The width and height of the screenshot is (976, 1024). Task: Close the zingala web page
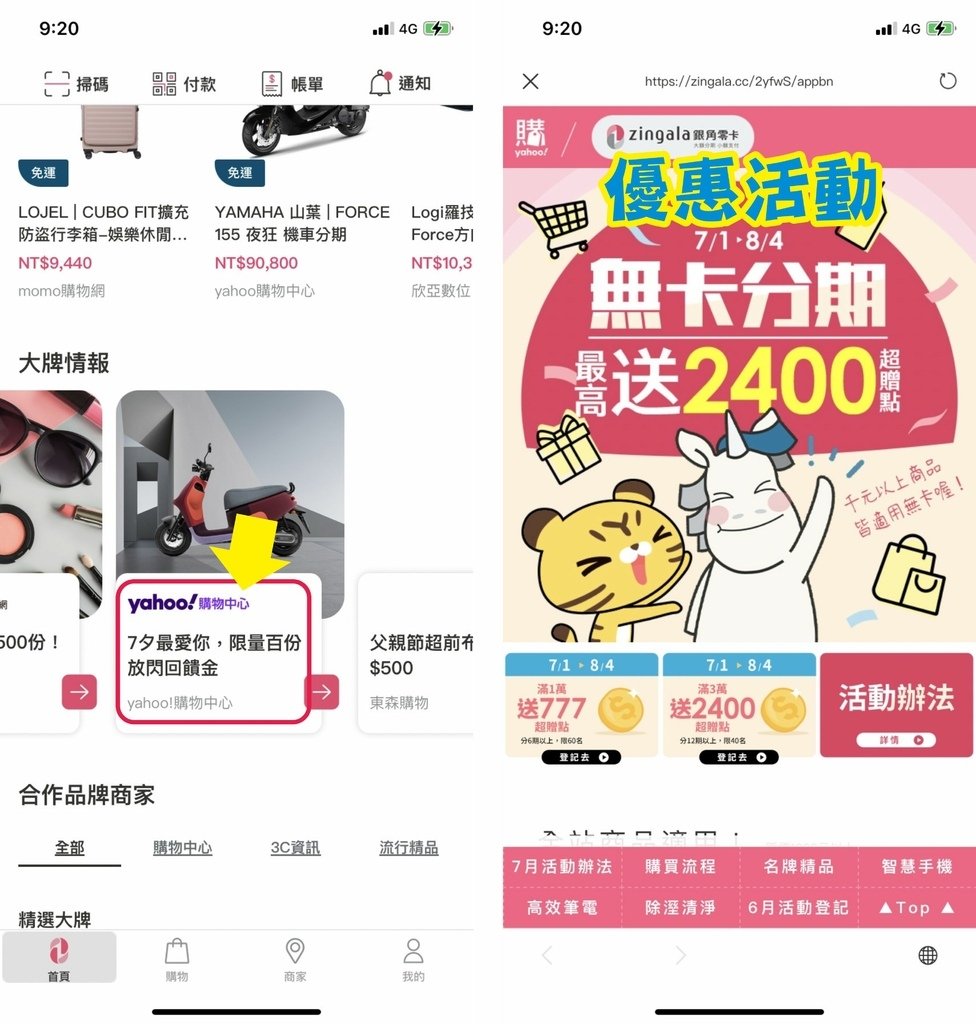point(531,82)
